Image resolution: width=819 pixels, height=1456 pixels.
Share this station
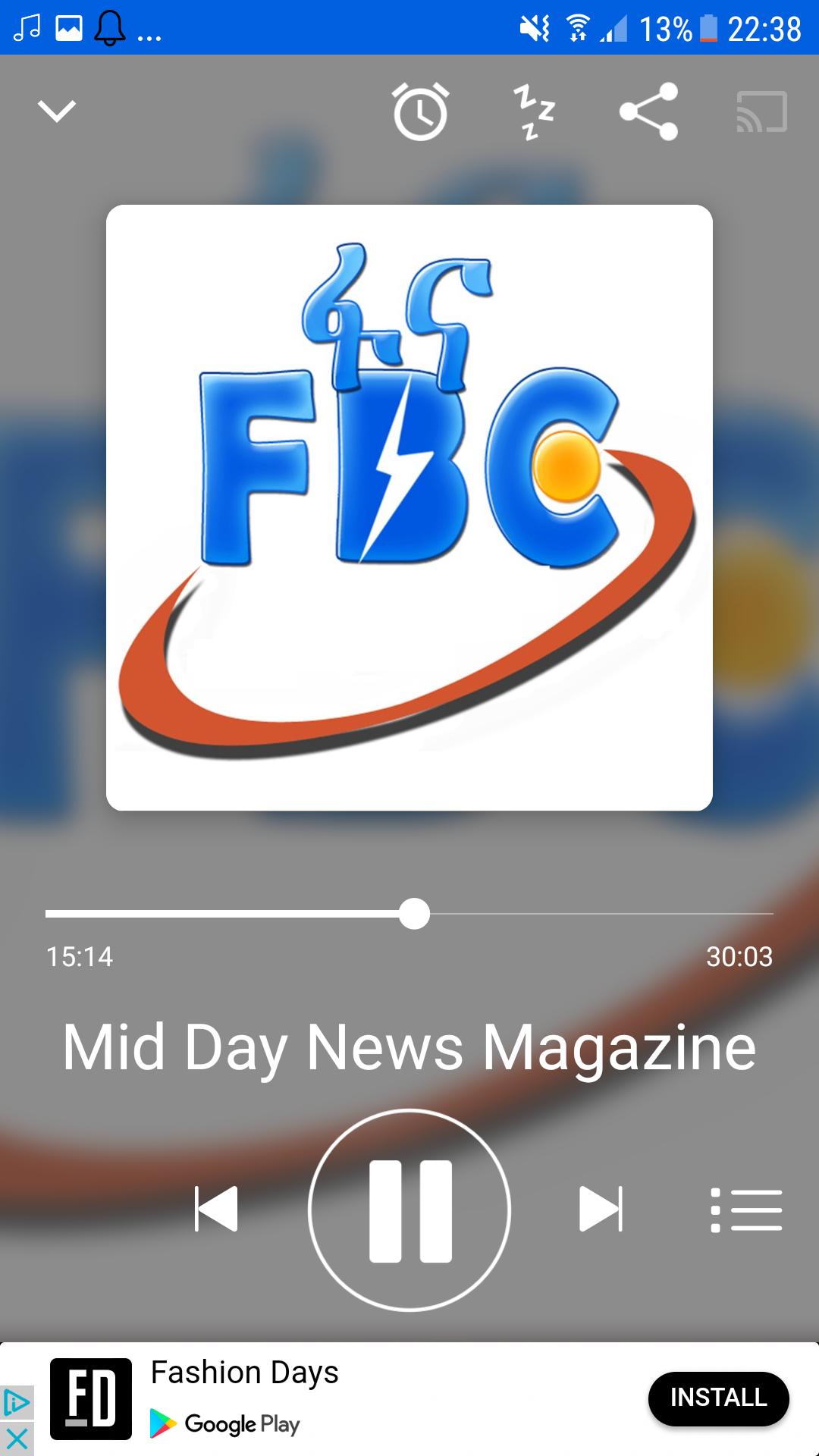click(648, 112)
